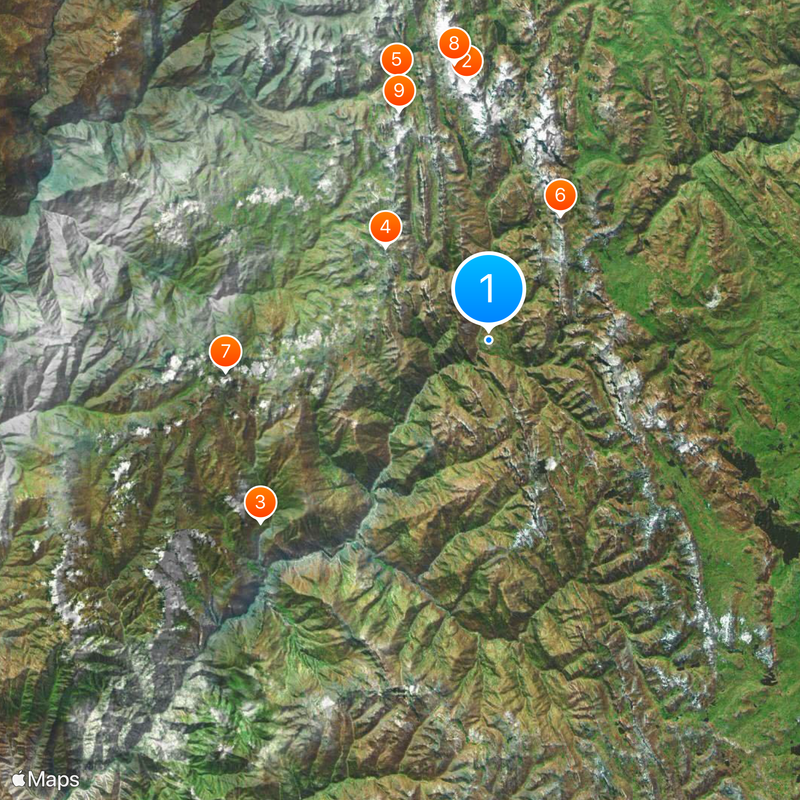The width and height of the screenshot is (800, 800).
Task: Select the large blue pin numbered 1
Action: click(488, 289)
